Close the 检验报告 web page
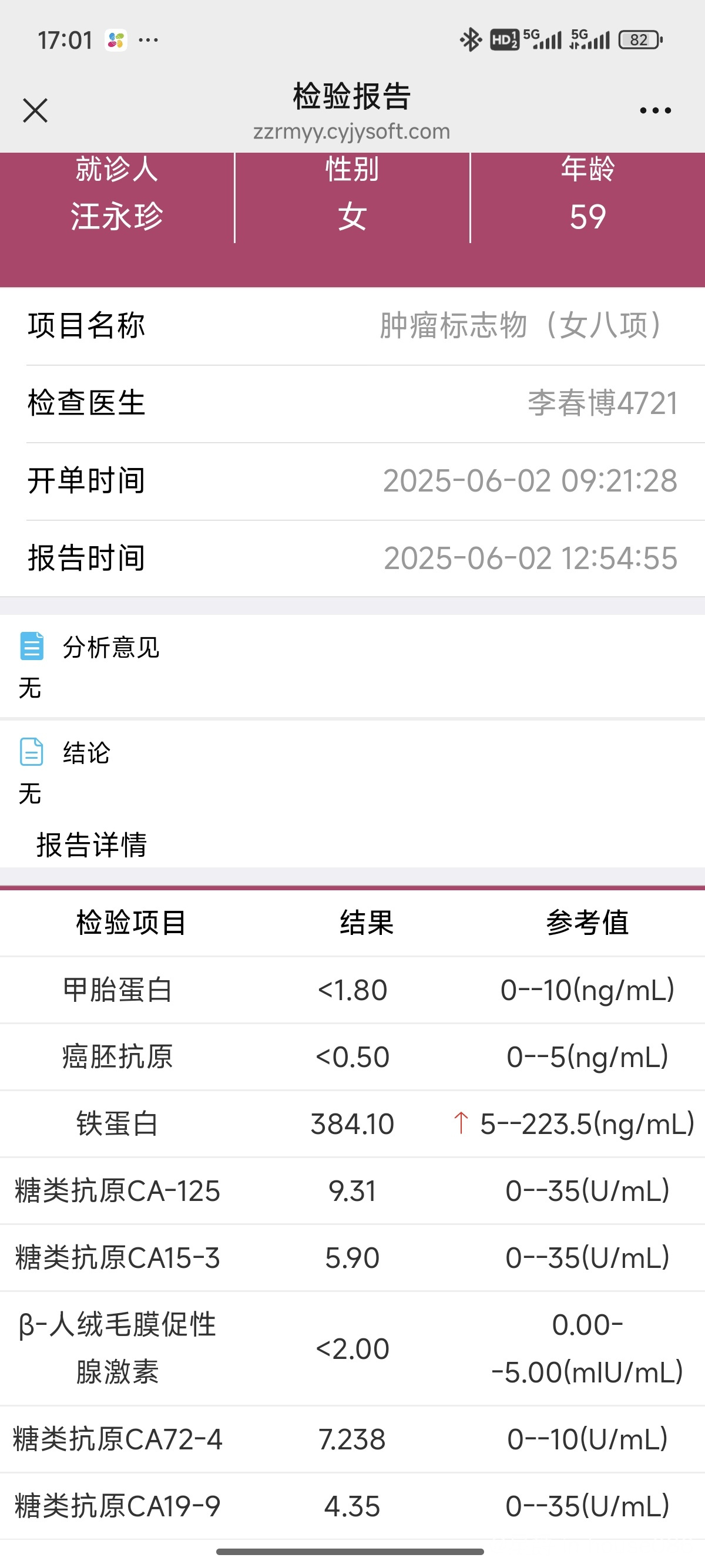This screenshot has height=1568, width=705. point(35,111)
